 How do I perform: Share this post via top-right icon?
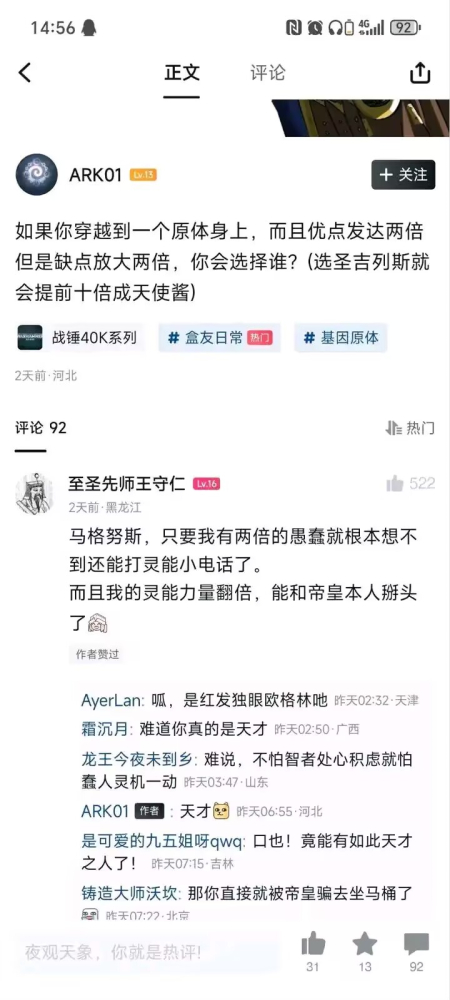click(419, 73)
